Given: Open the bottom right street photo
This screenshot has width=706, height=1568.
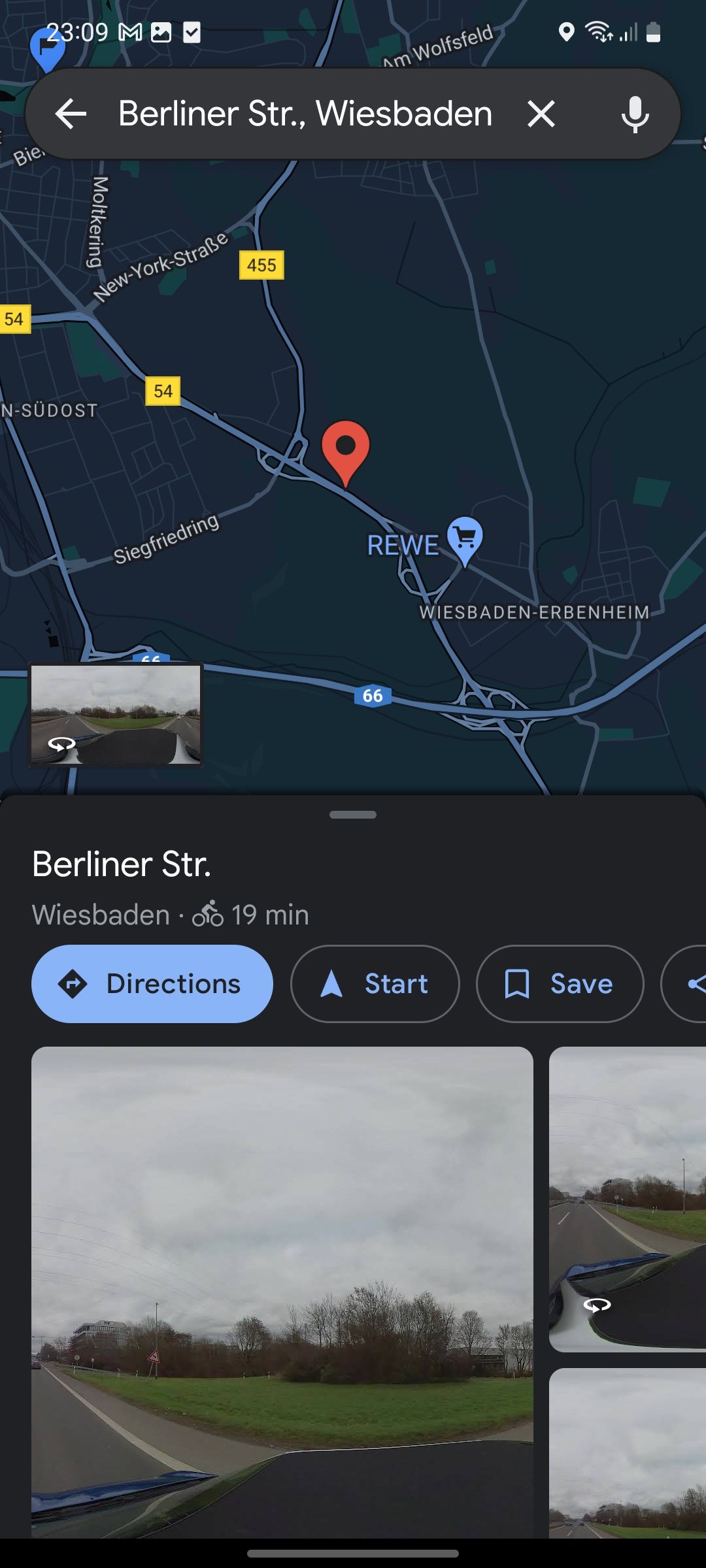Looking at the screenshot, I should pos(628,1453).
